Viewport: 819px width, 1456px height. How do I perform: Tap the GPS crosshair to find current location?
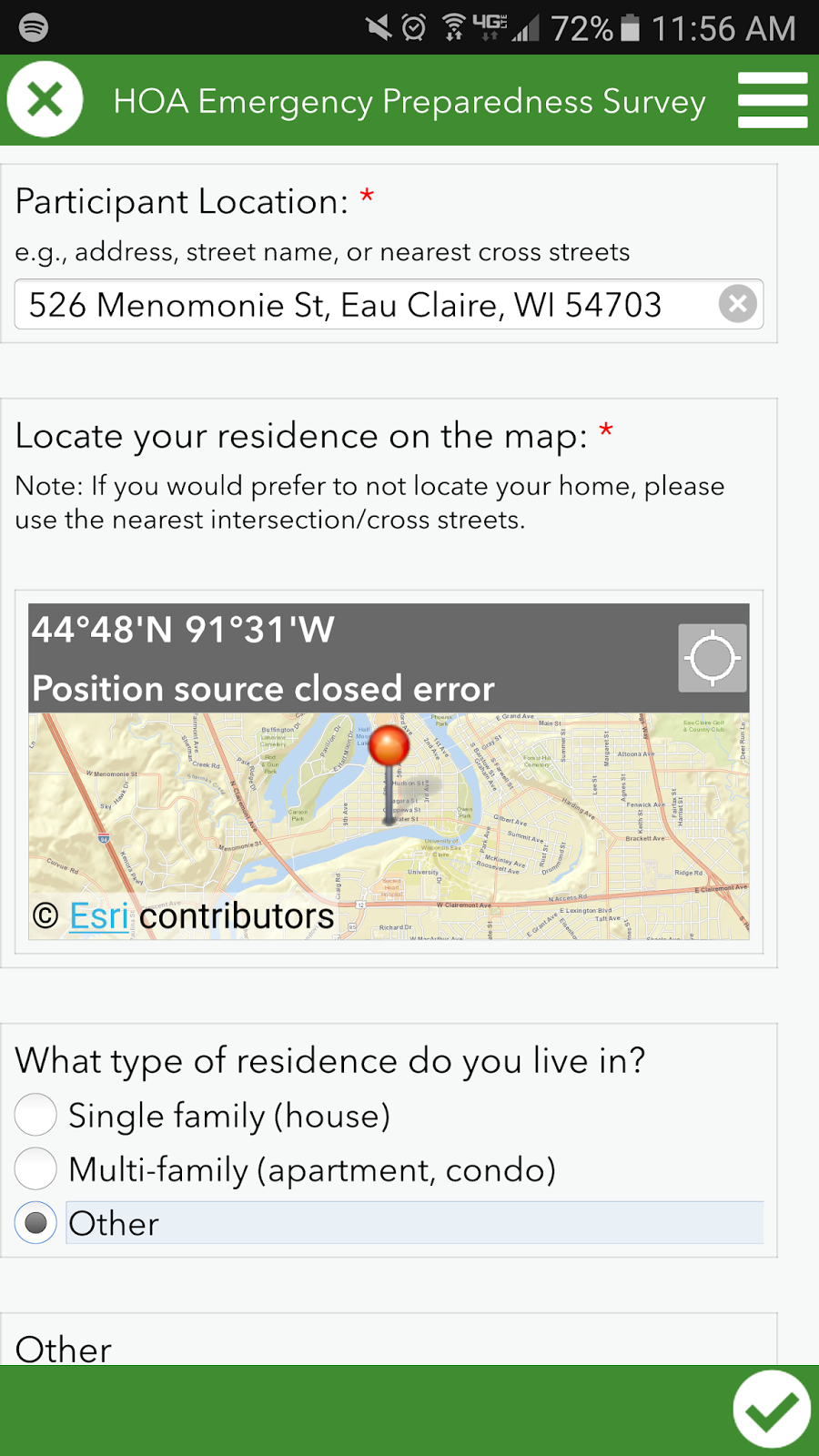click(x=713, y=656)
